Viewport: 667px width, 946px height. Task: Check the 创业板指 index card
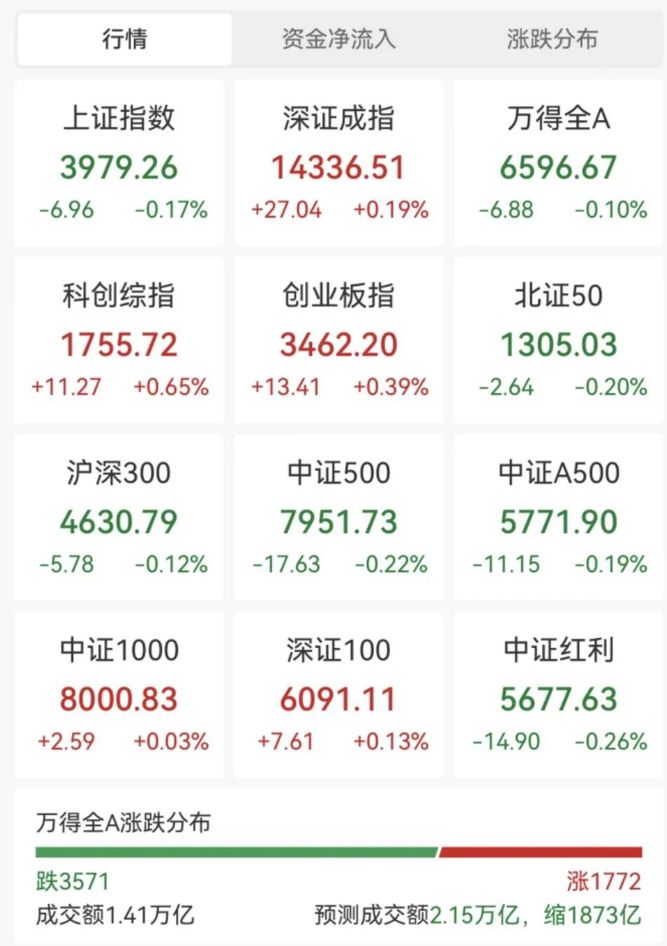point(339,341)
